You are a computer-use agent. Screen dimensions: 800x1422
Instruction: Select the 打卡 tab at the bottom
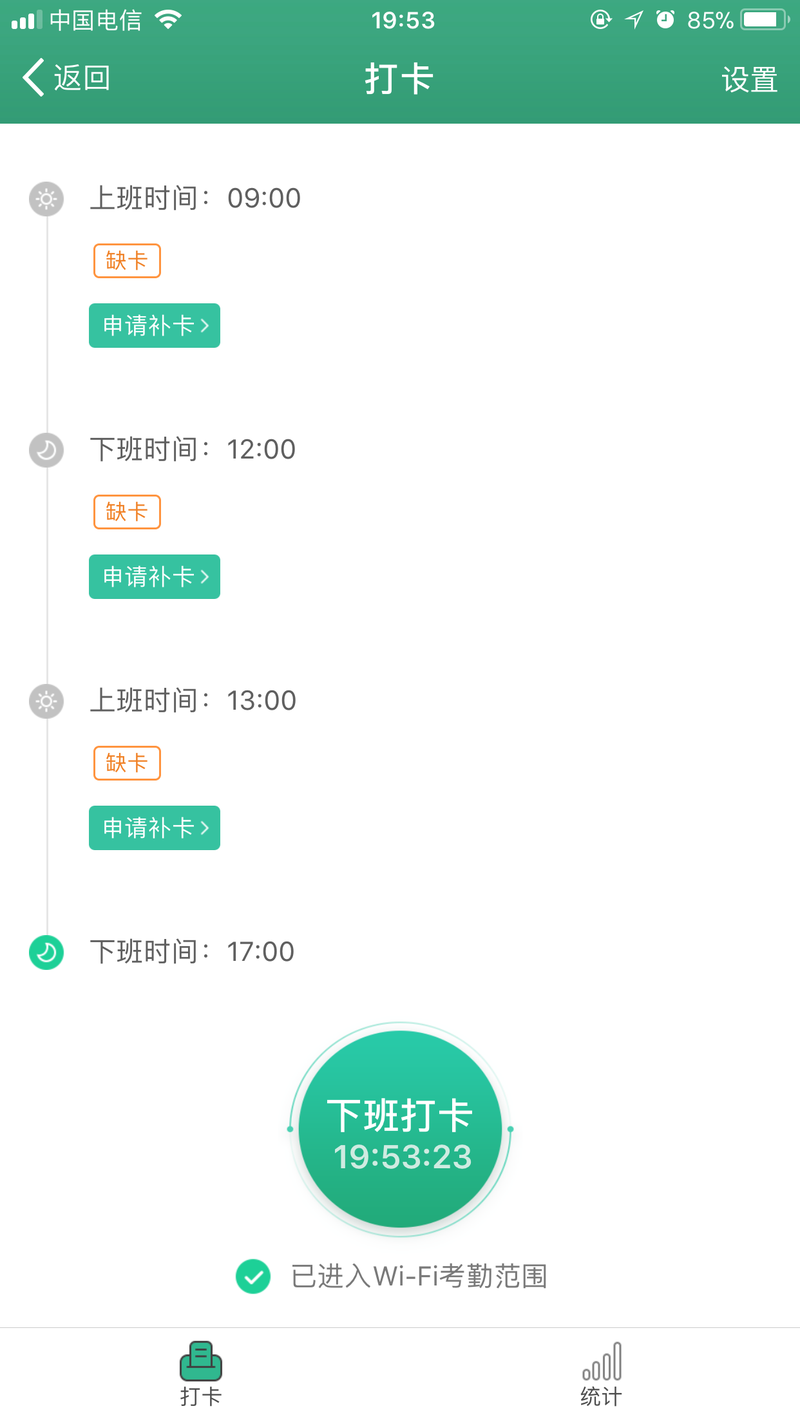tap(200, 1375)
